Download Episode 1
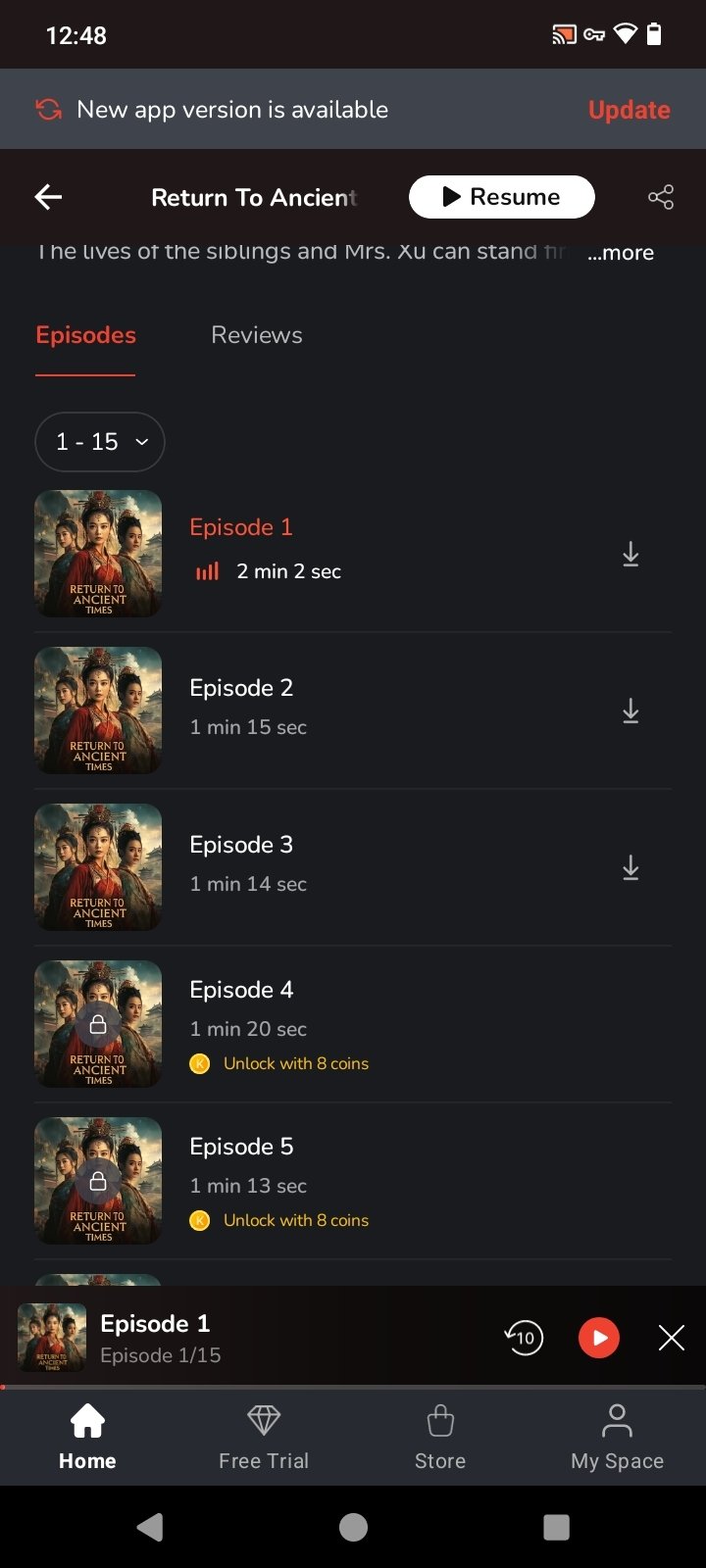 630,554
